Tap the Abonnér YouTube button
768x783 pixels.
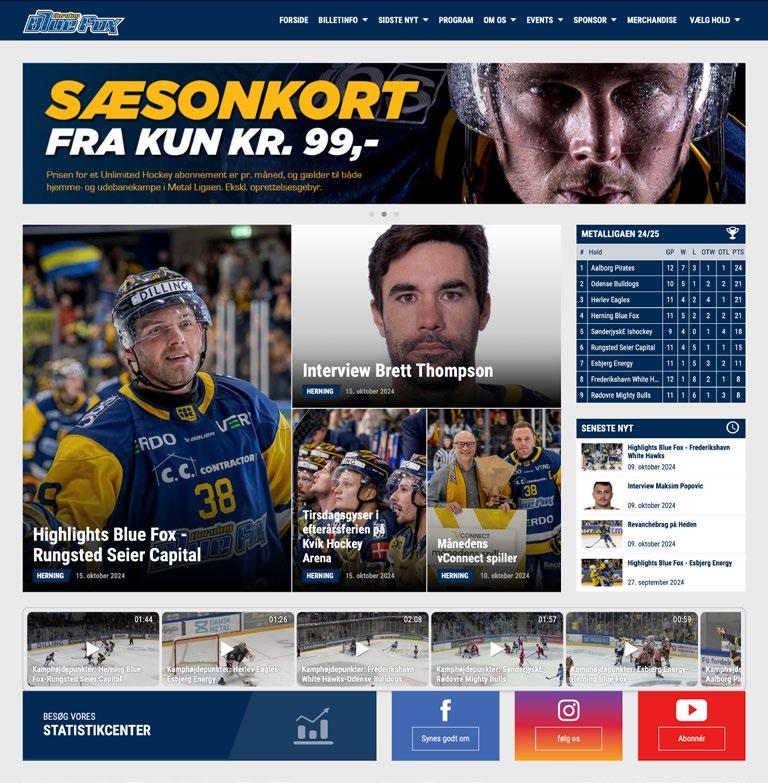691,739
